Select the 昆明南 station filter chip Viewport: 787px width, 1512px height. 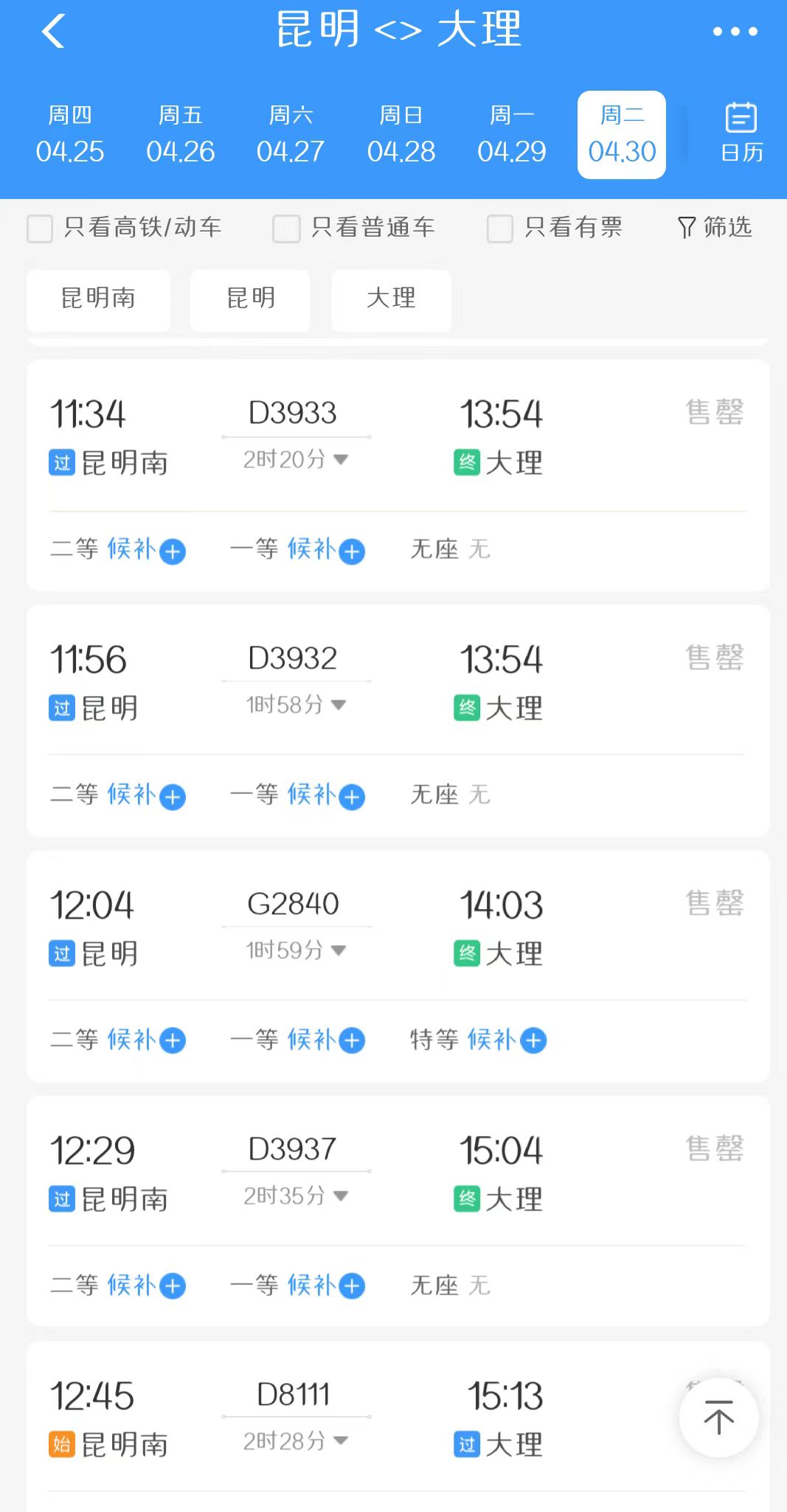click(98, 299)
